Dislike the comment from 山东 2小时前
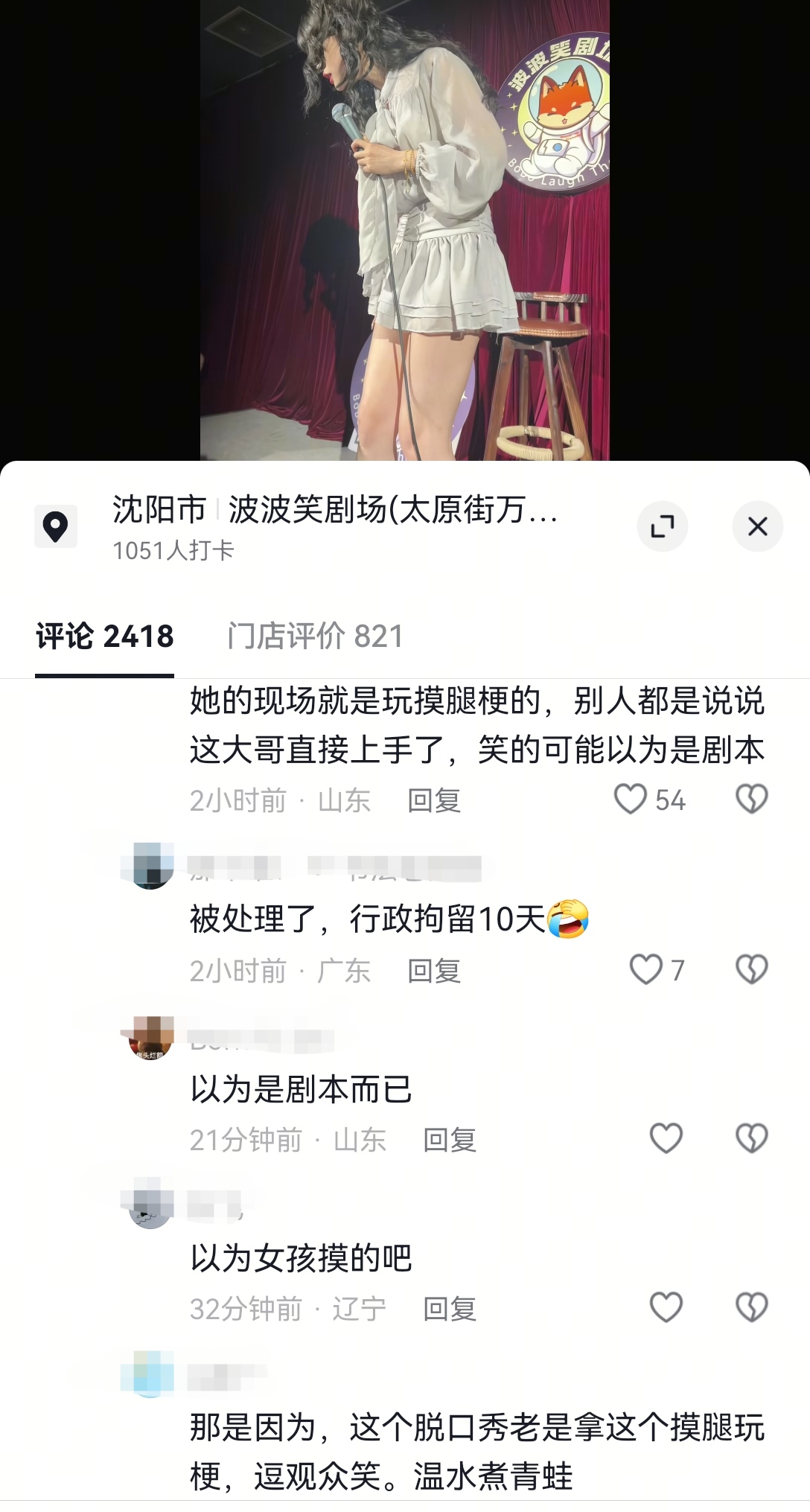 [751, 800]
